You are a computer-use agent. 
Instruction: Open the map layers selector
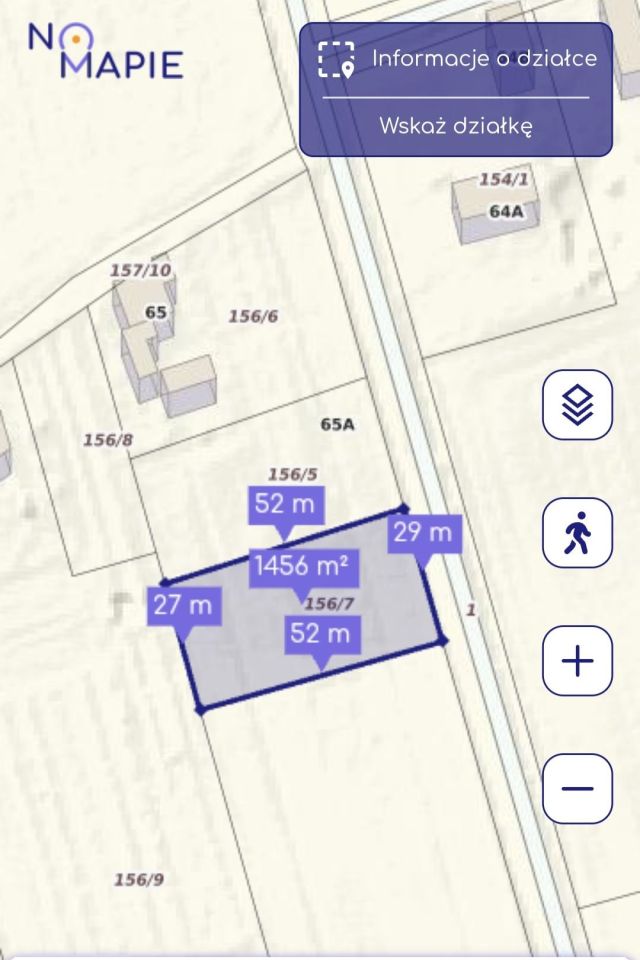pos(577,405)
